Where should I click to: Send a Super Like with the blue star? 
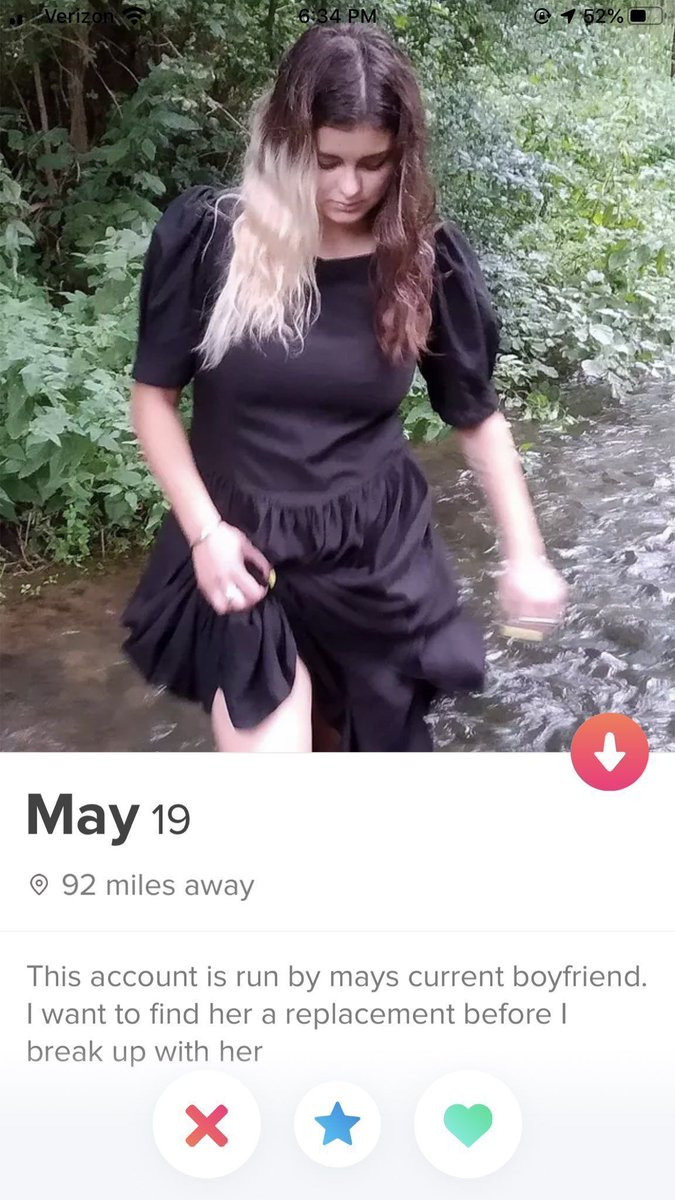337,1124
